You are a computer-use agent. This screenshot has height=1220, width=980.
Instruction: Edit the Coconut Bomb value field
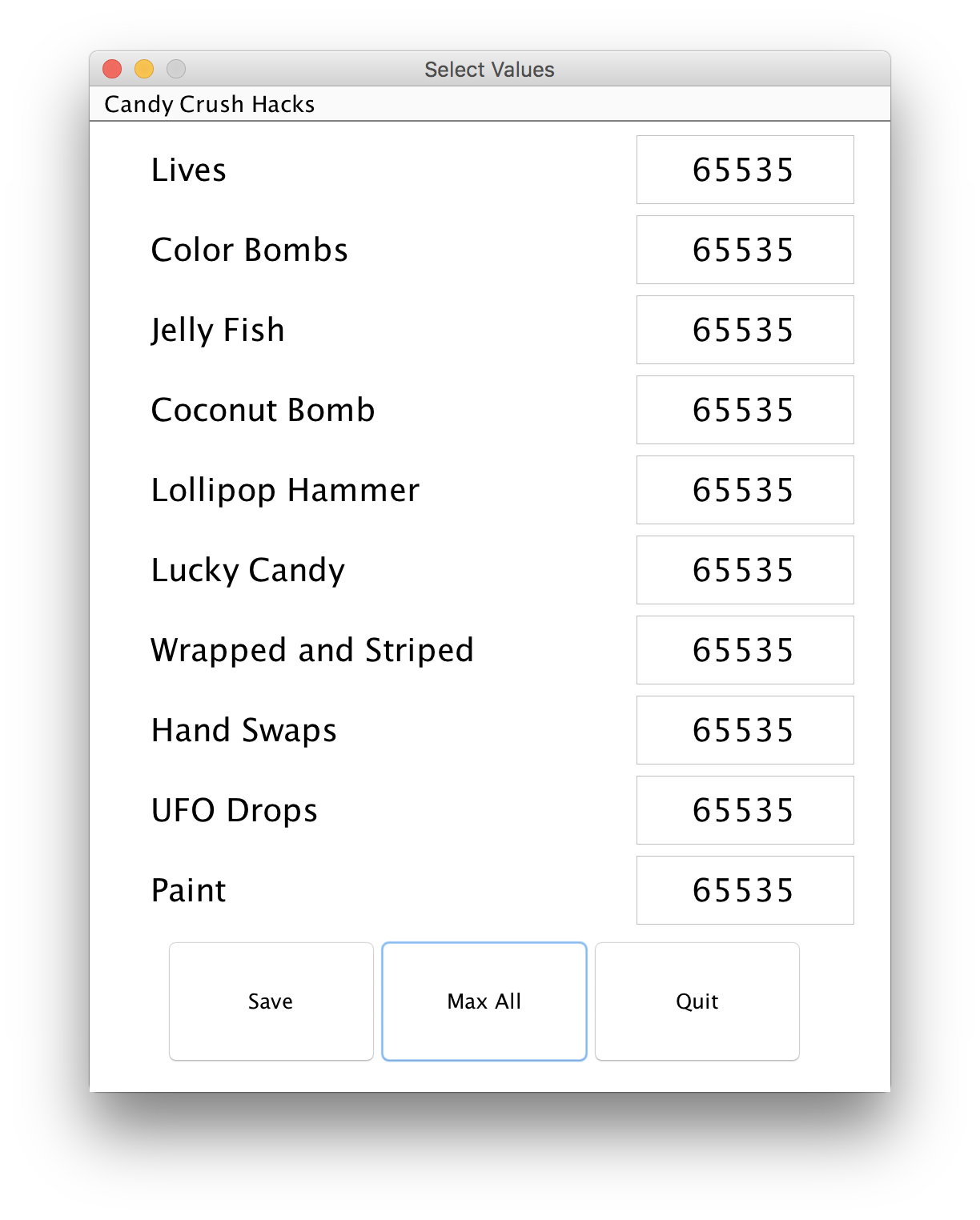pos(745,410)
